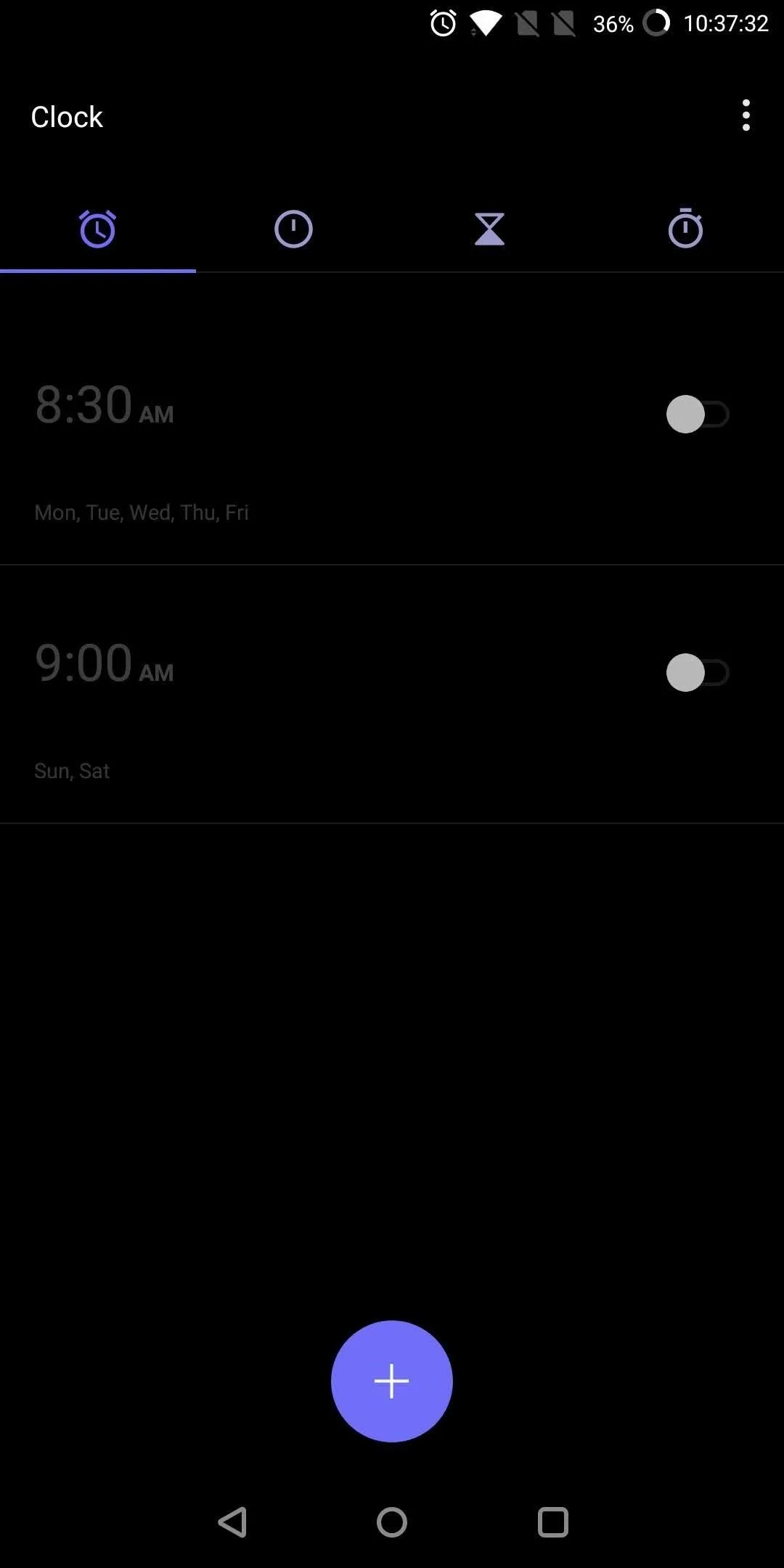
Task: Turn on the 9:00 AM alarm
Action: 698,672
